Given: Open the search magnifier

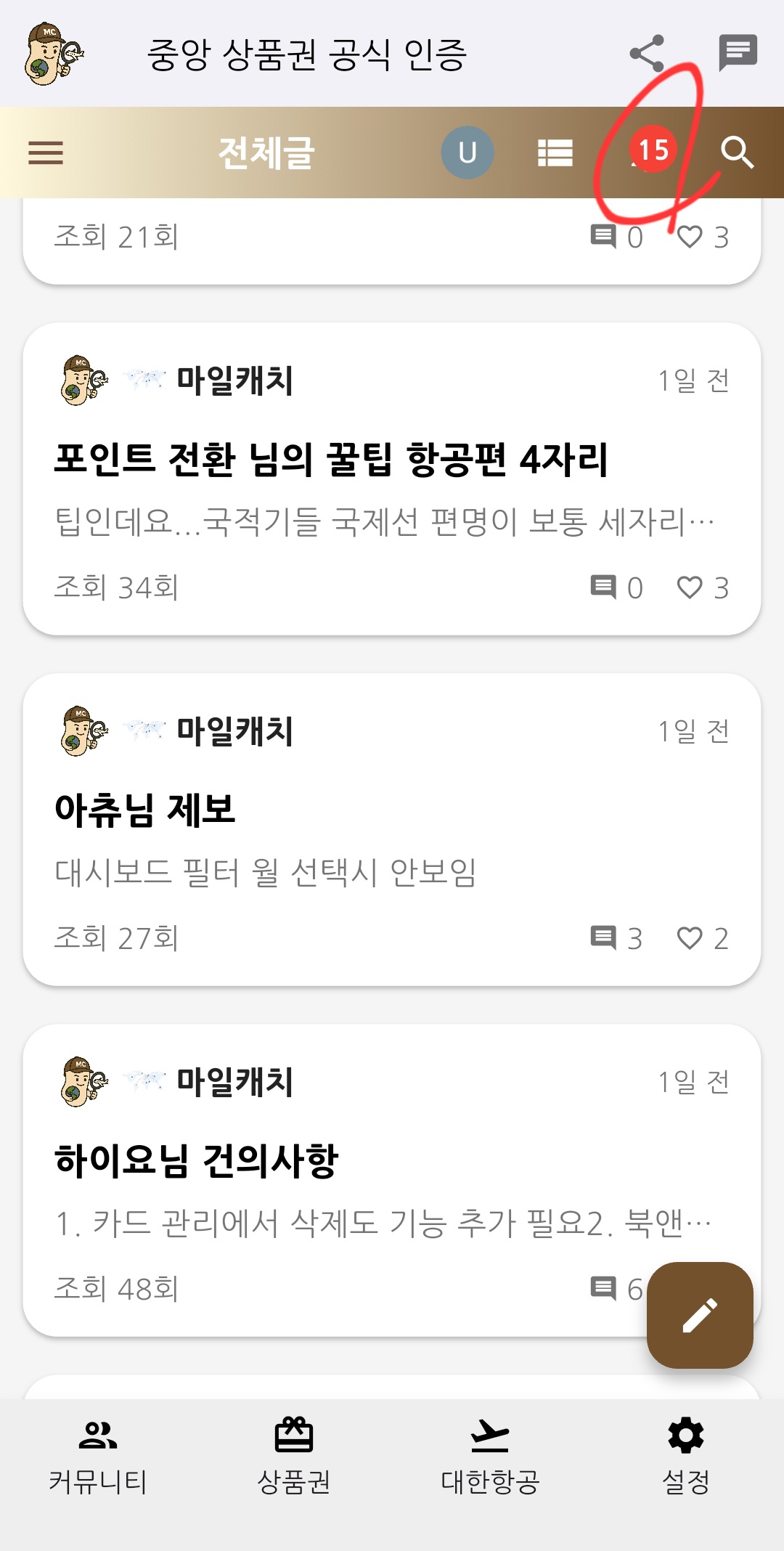Looking at the screenshot, I should (x=737, y=152).
